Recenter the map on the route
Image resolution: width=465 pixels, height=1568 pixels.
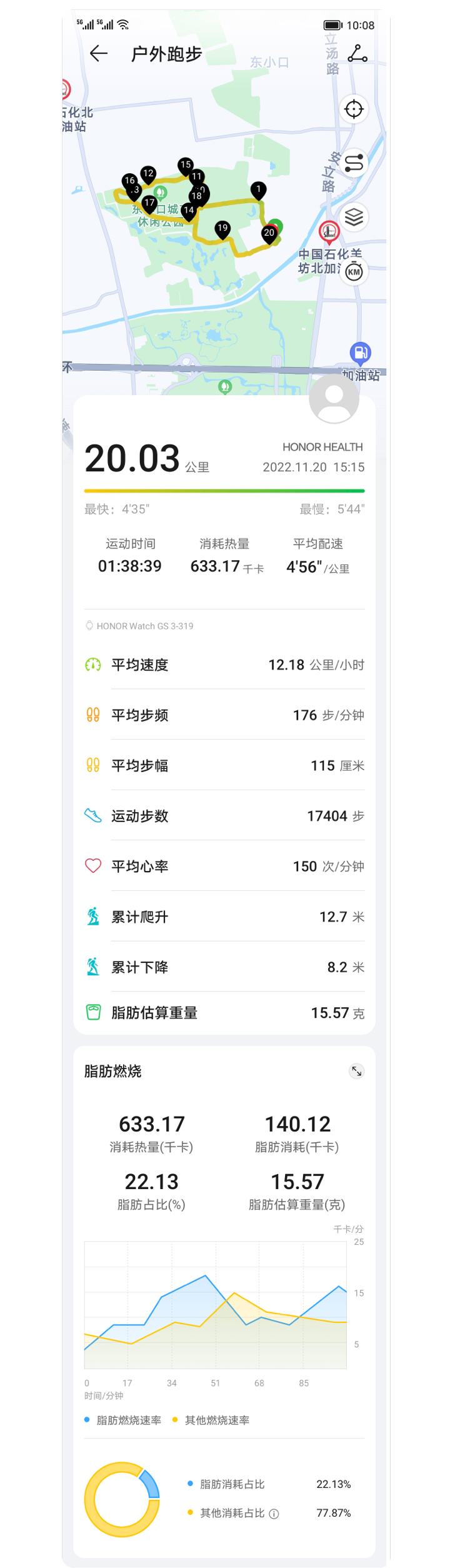point(354,109)
